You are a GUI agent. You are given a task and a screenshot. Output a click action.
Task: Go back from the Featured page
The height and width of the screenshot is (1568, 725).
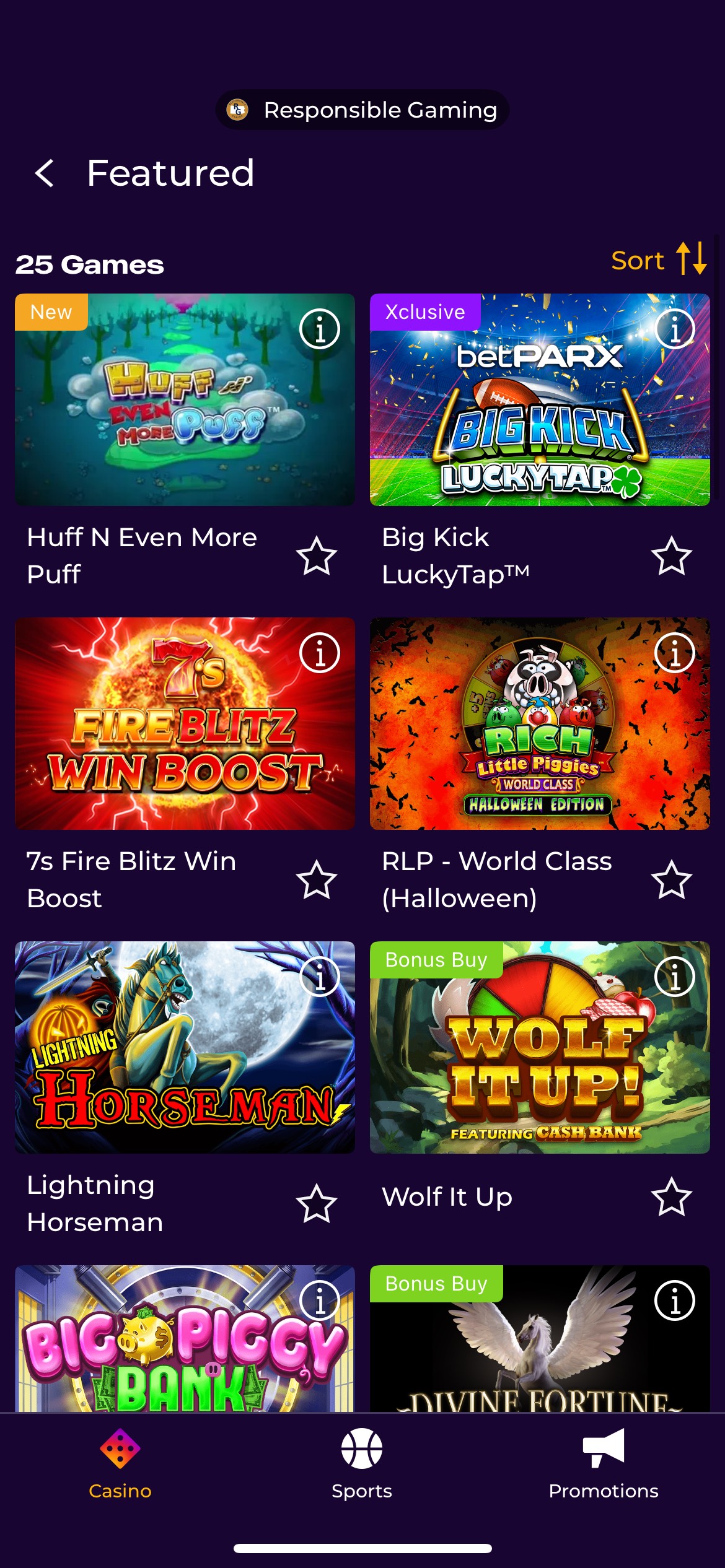(45, 173)
